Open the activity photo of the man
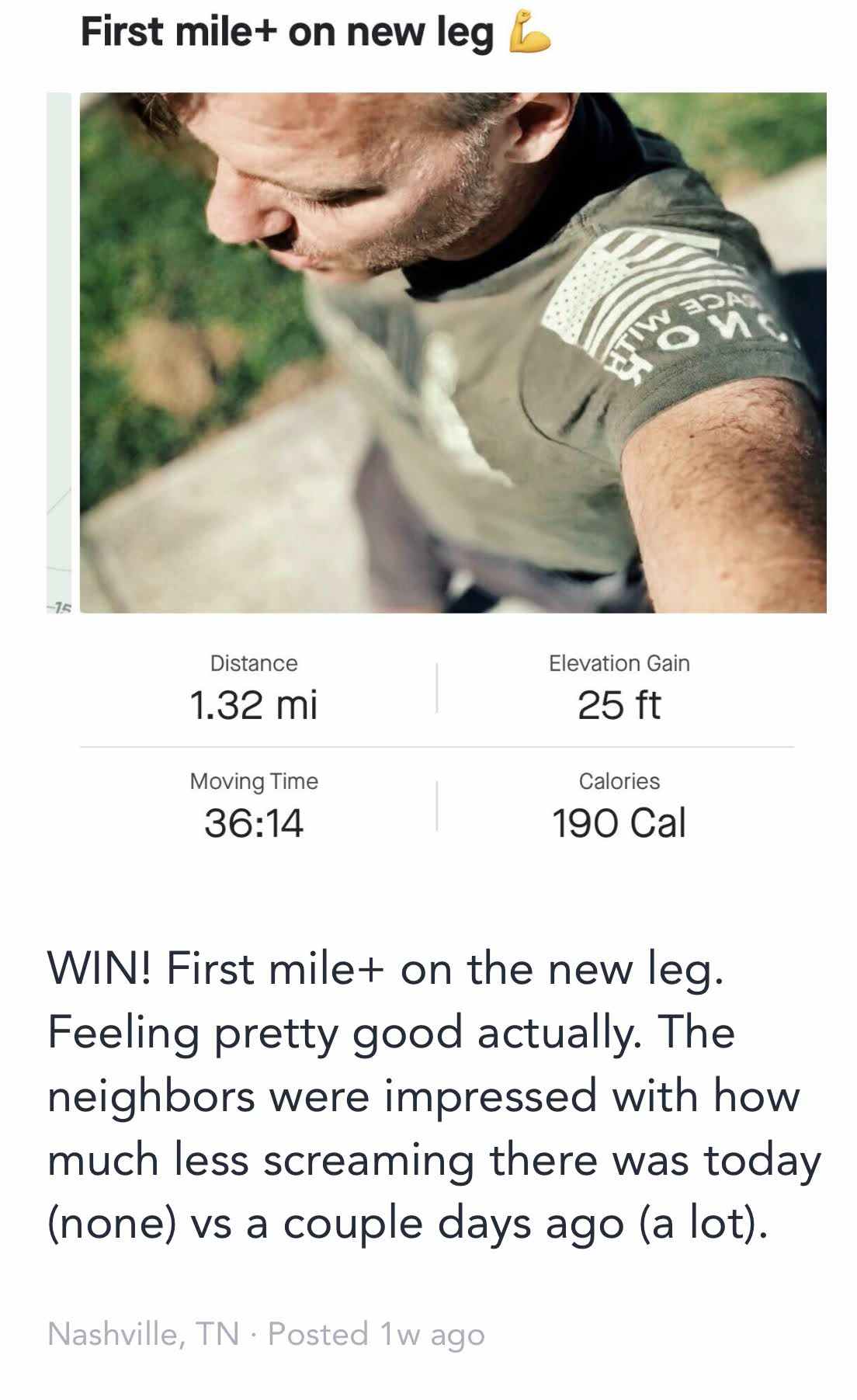The image size is (857, 1400). pyautogui.click(x=453, y=353)
